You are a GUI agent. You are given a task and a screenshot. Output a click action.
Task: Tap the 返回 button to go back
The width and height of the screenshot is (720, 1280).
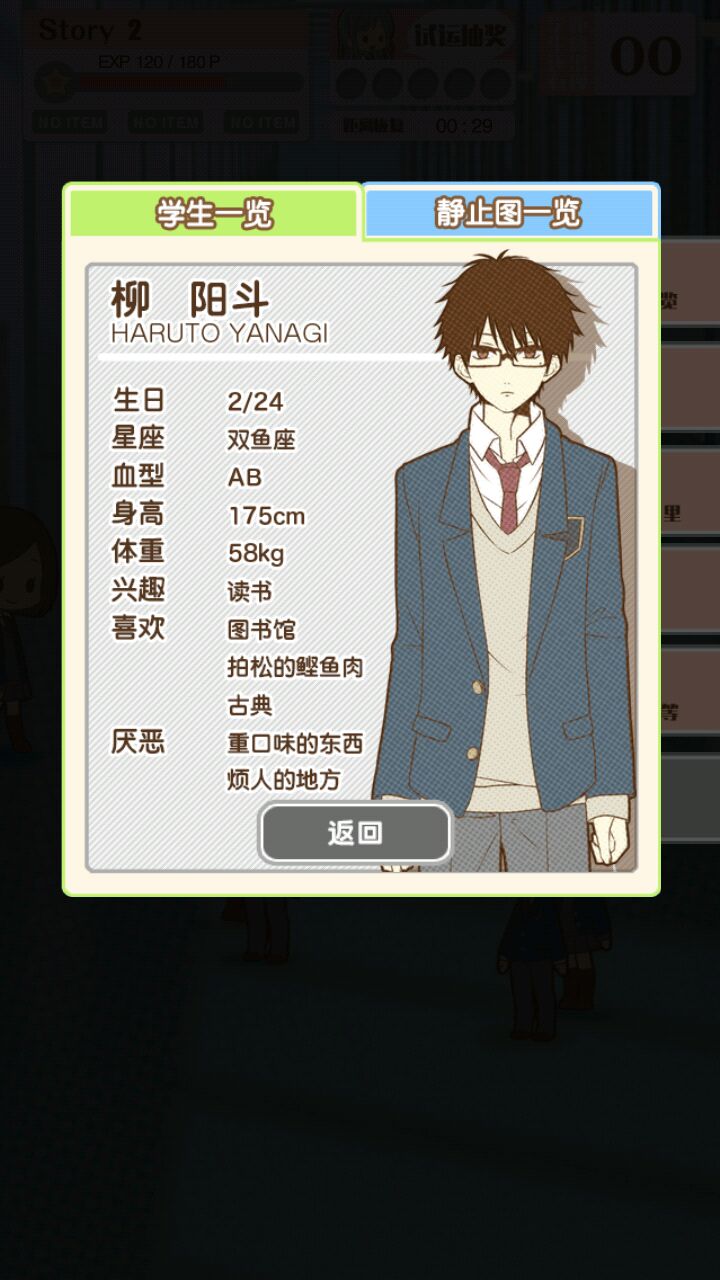(355, 832)
